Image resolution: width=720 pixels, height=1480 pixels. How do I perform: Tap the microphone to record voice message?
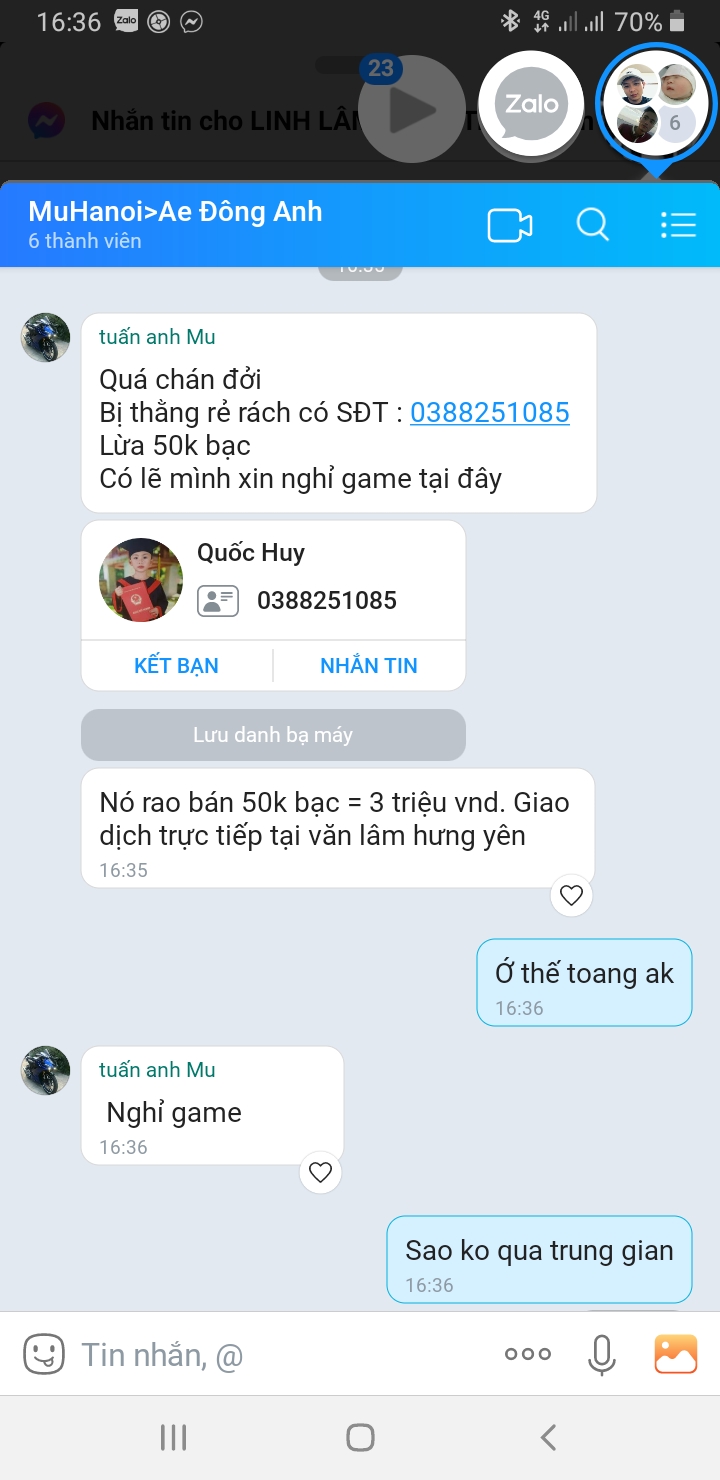tap(601, 1353)
